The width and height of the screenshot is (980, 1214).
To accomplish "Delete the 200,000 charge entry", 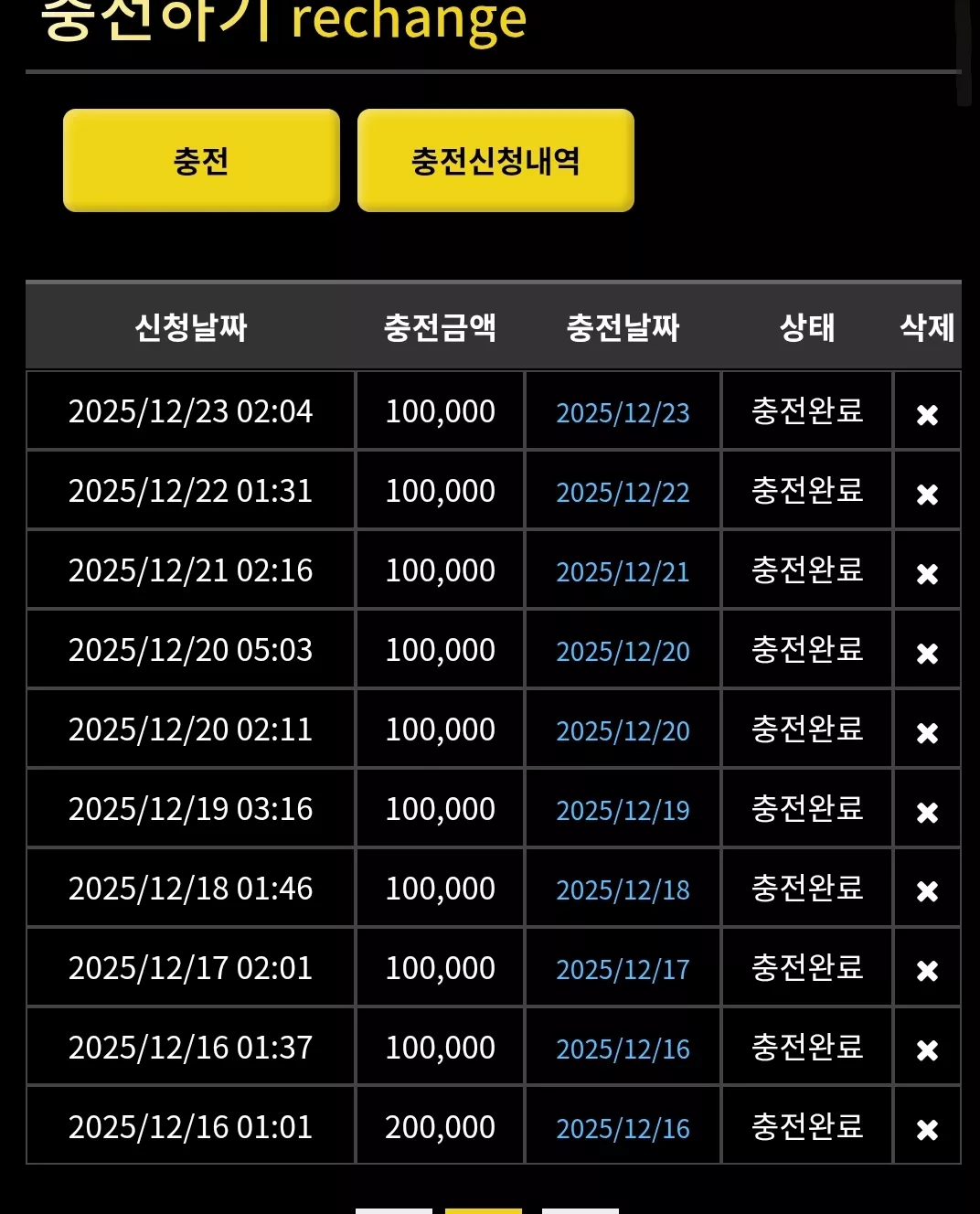I will [927, 1130].
